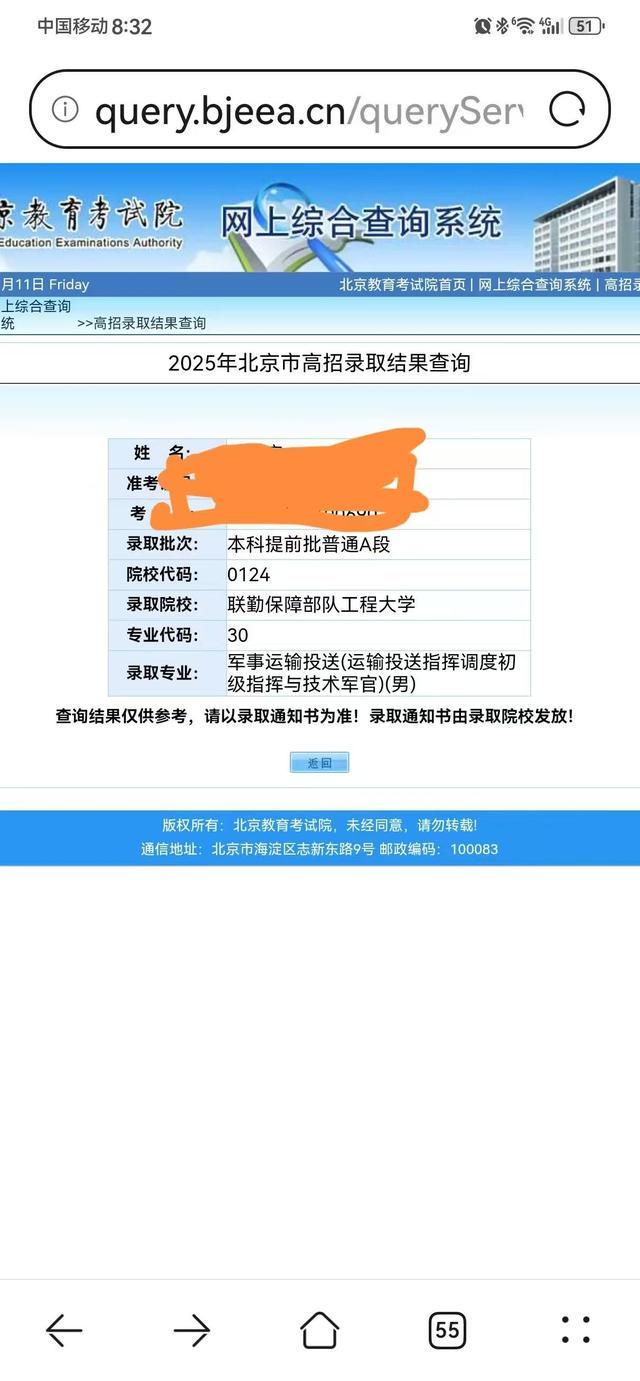The width and height of the screenshot is (640, 1381).
Task: Reload the current page
Action: point(567,110)
